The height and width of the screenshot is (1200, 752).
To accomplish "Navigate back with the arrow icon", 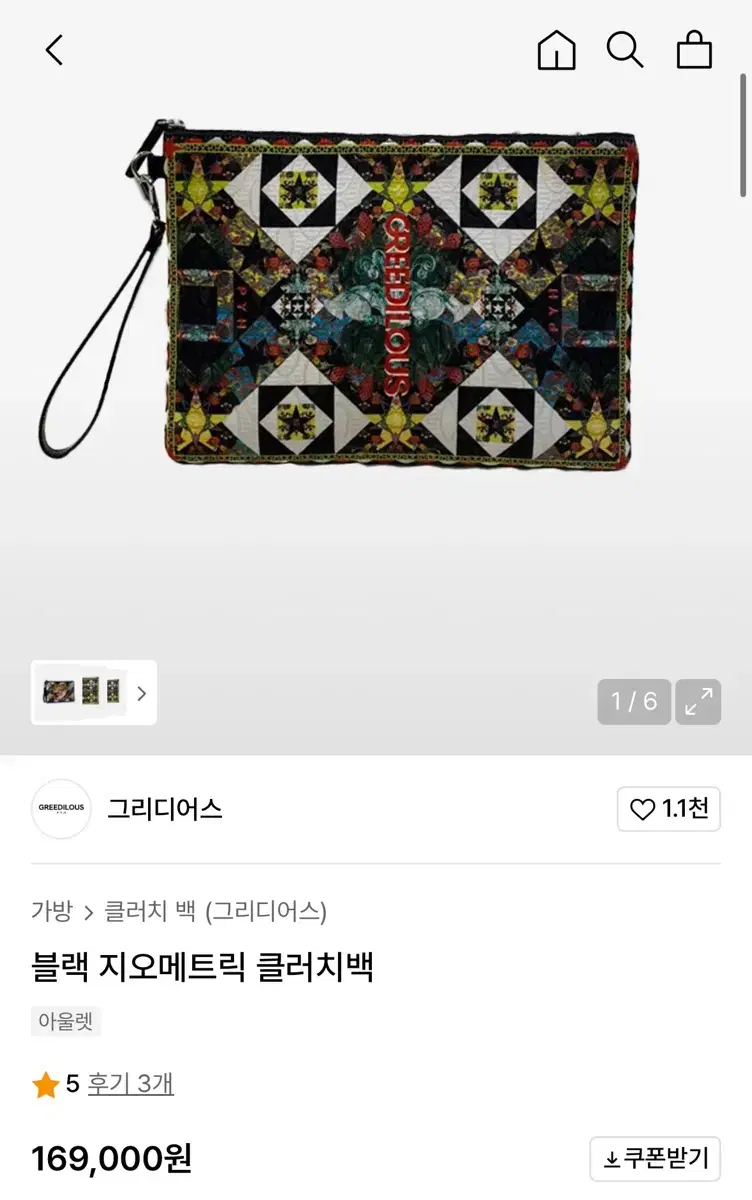I will 53,49.
